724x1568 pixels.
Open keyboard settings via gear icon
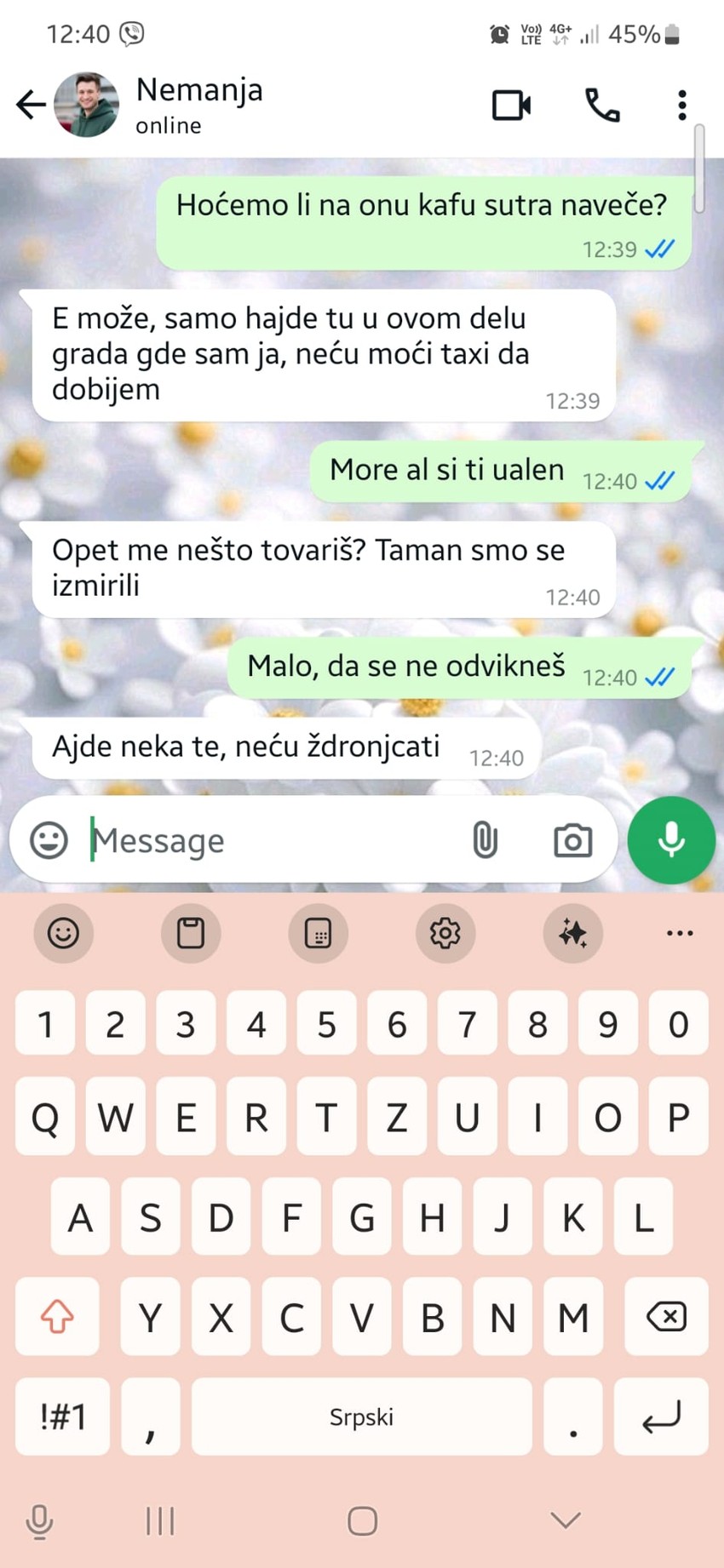[x=445, y=933]
